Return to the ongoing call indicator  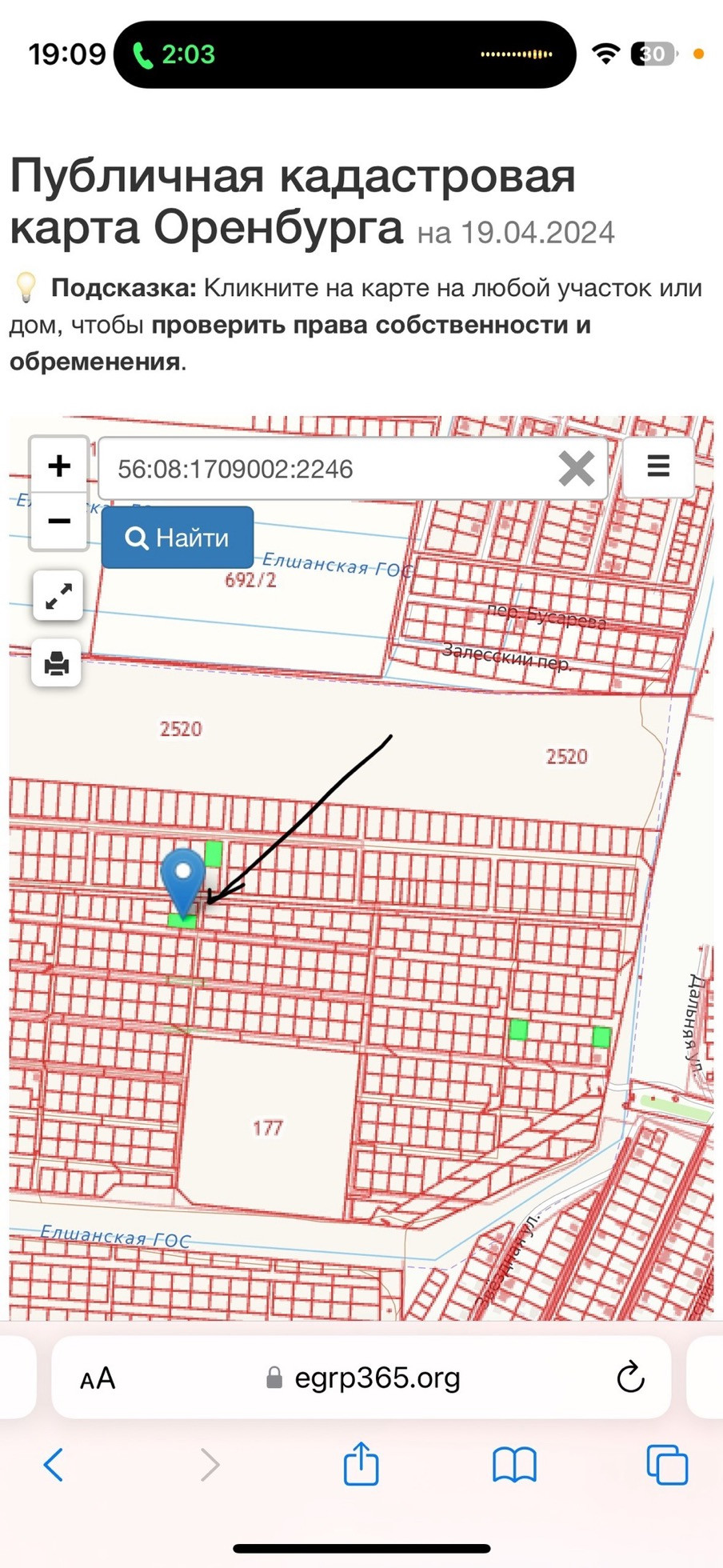click(174, 54)
